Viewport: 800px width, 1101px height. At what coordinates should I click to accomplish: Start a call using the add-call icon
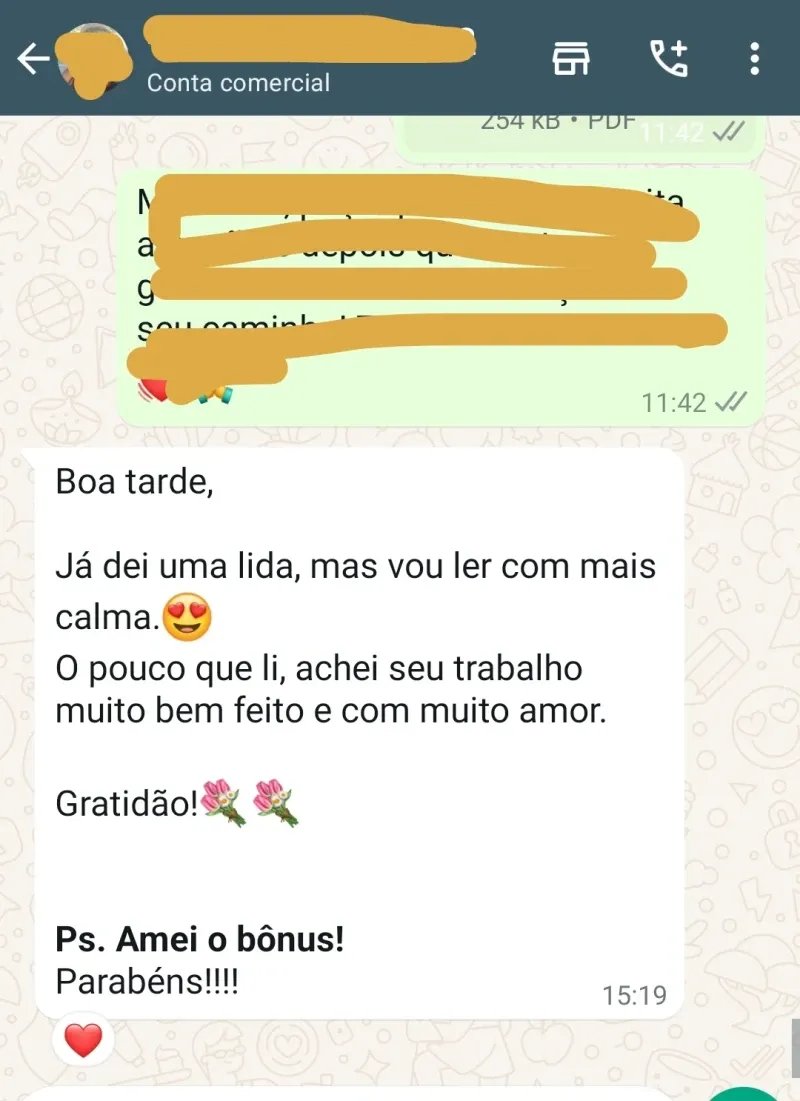(670, 58)
